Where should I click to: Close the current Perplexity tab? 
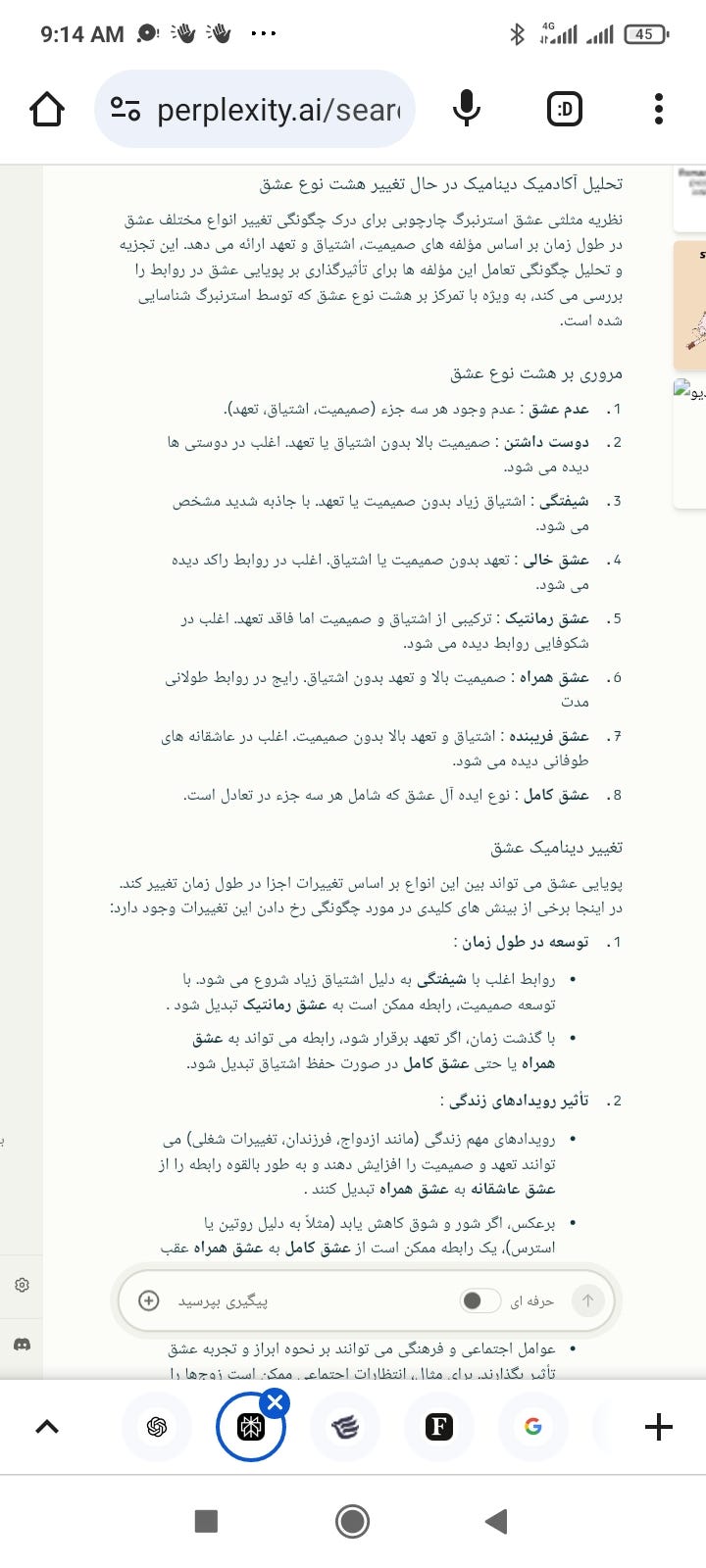click(x=276, y=1403)
